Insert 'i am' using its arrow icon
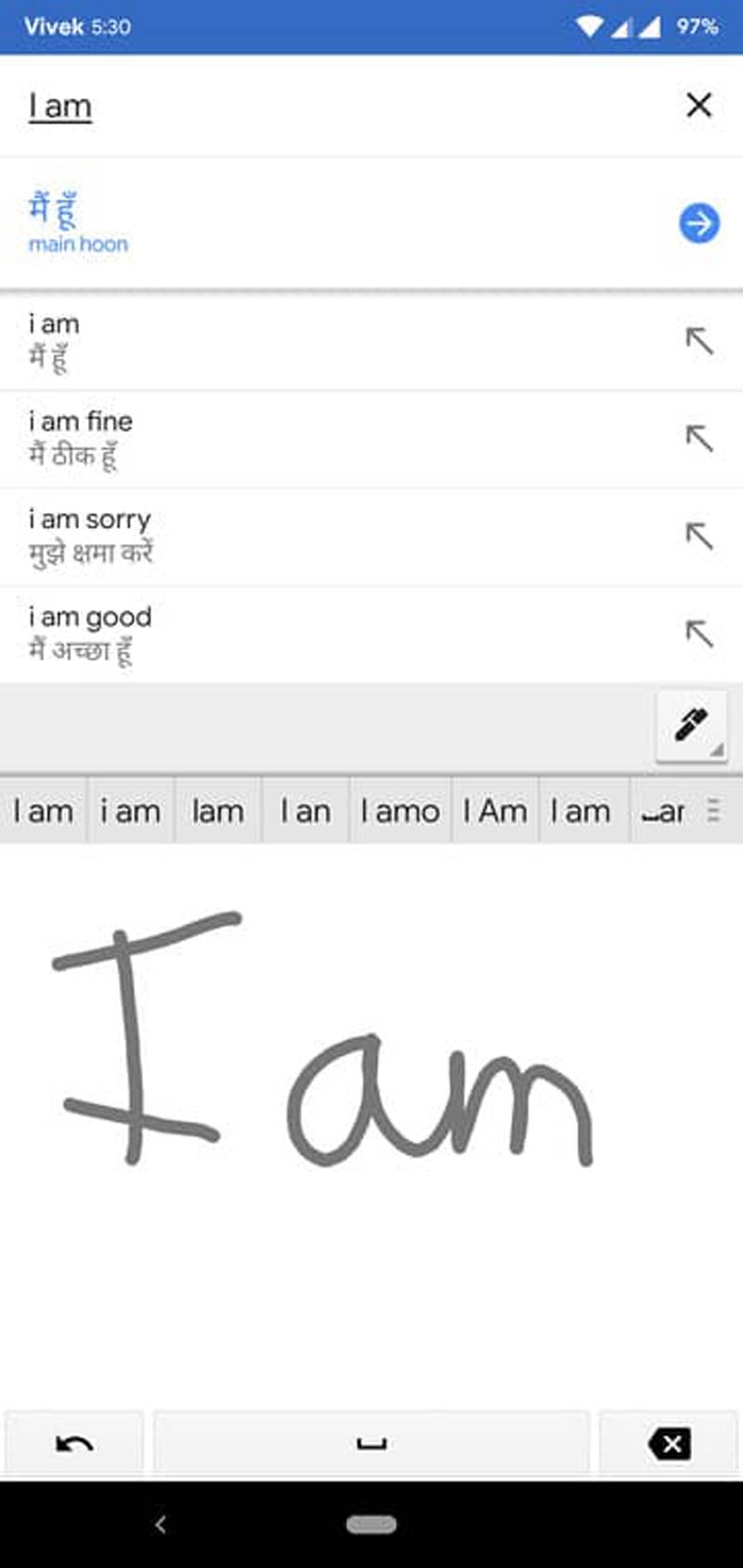This screenshot has height=1568, width=743. coord(698,341)
